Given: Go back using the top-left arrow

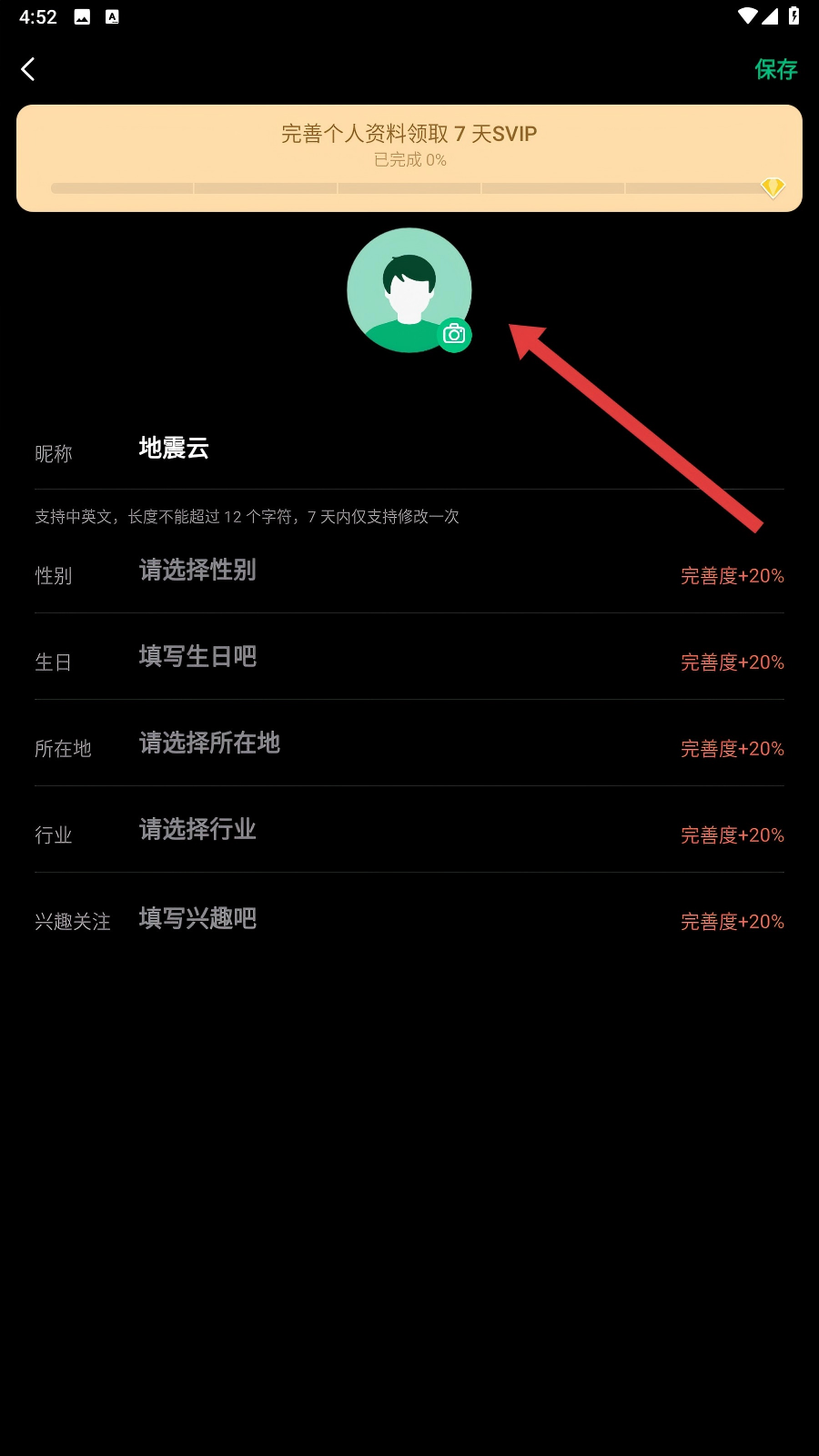Looking at the screenshot, I should pyautogui.click(x=28, y=69).
